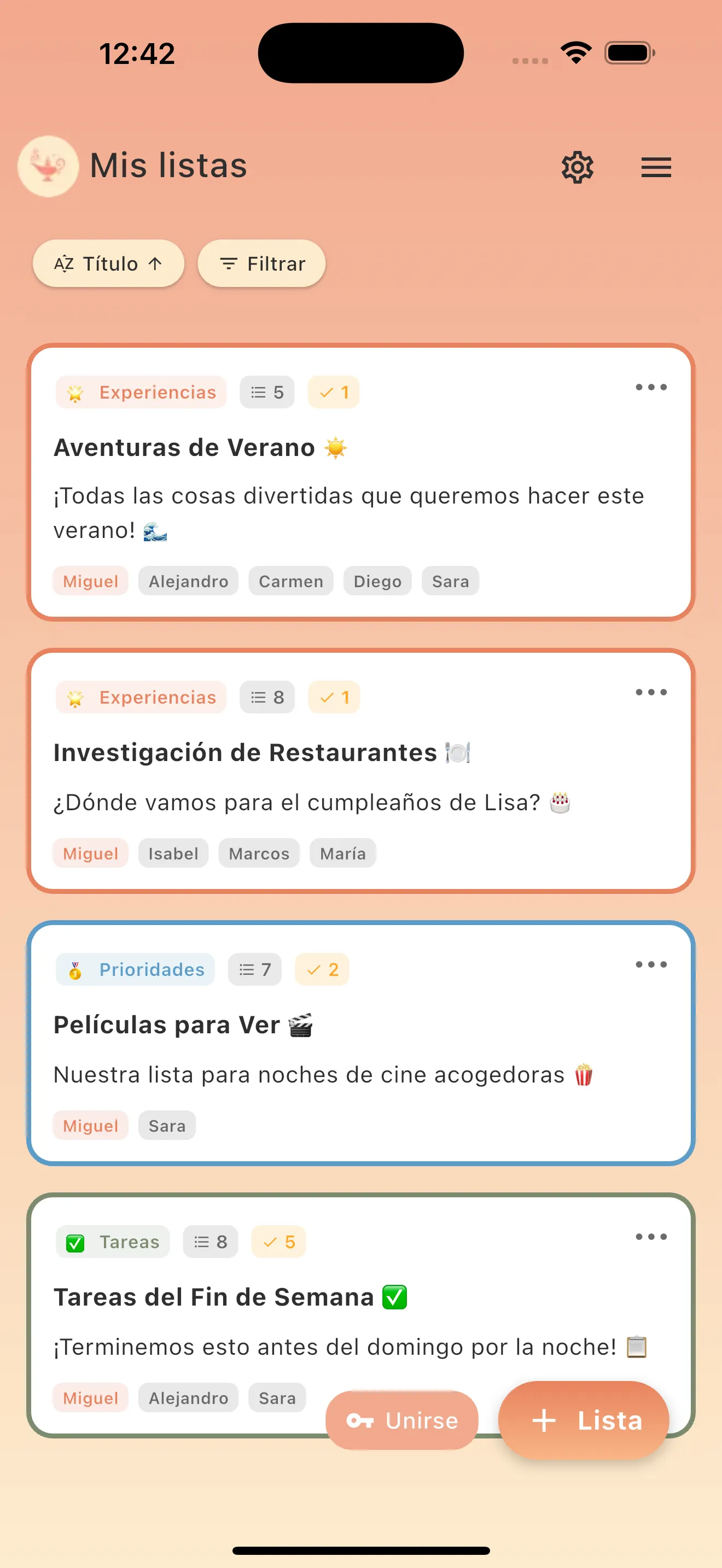Click the genie lamp app logo
This screenshot has height=1568, width=722.
pos(48,166)
